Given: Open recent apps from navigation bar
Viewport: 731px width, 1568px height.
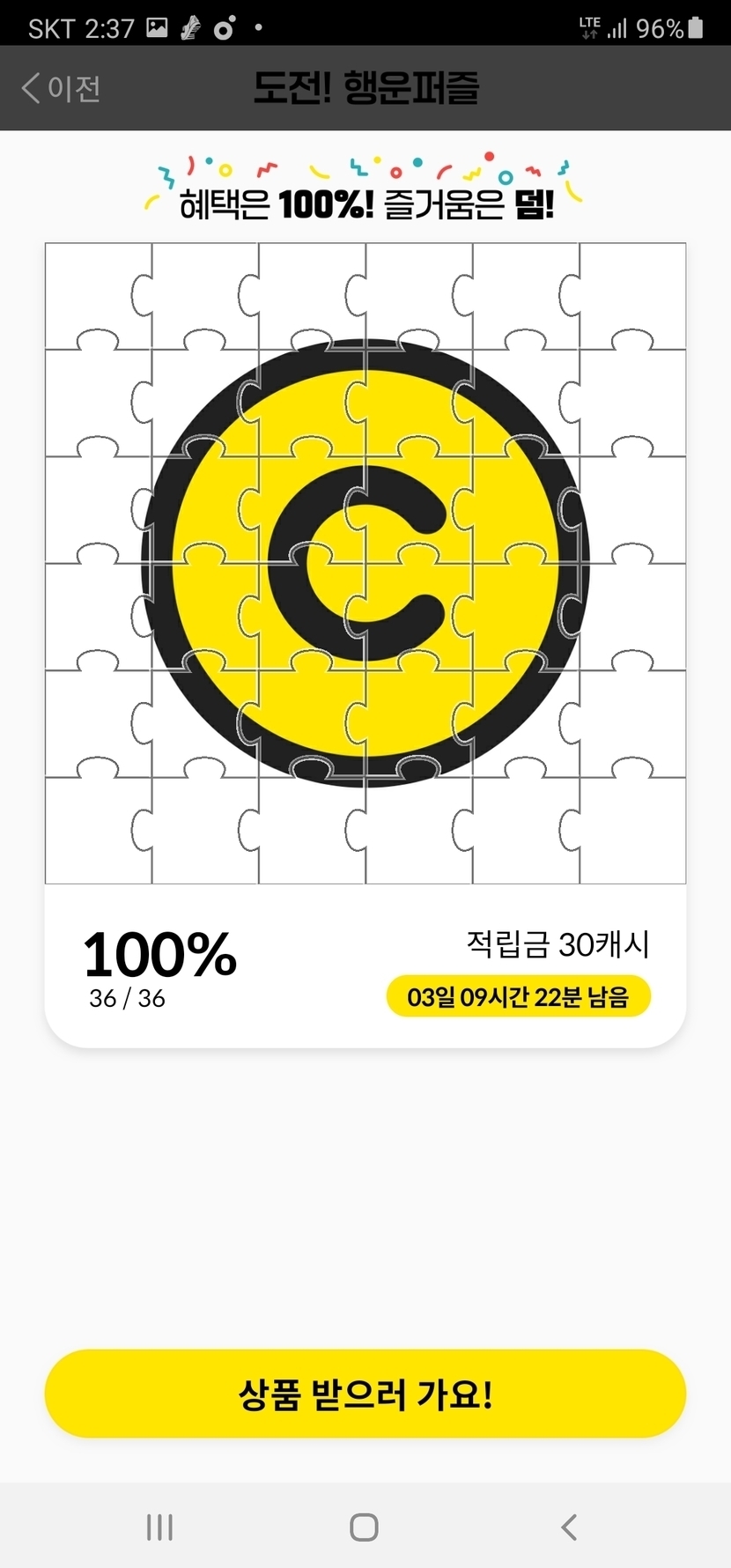Looking at the screenshot, I should pyautogui.click(x=159, y=1527).
